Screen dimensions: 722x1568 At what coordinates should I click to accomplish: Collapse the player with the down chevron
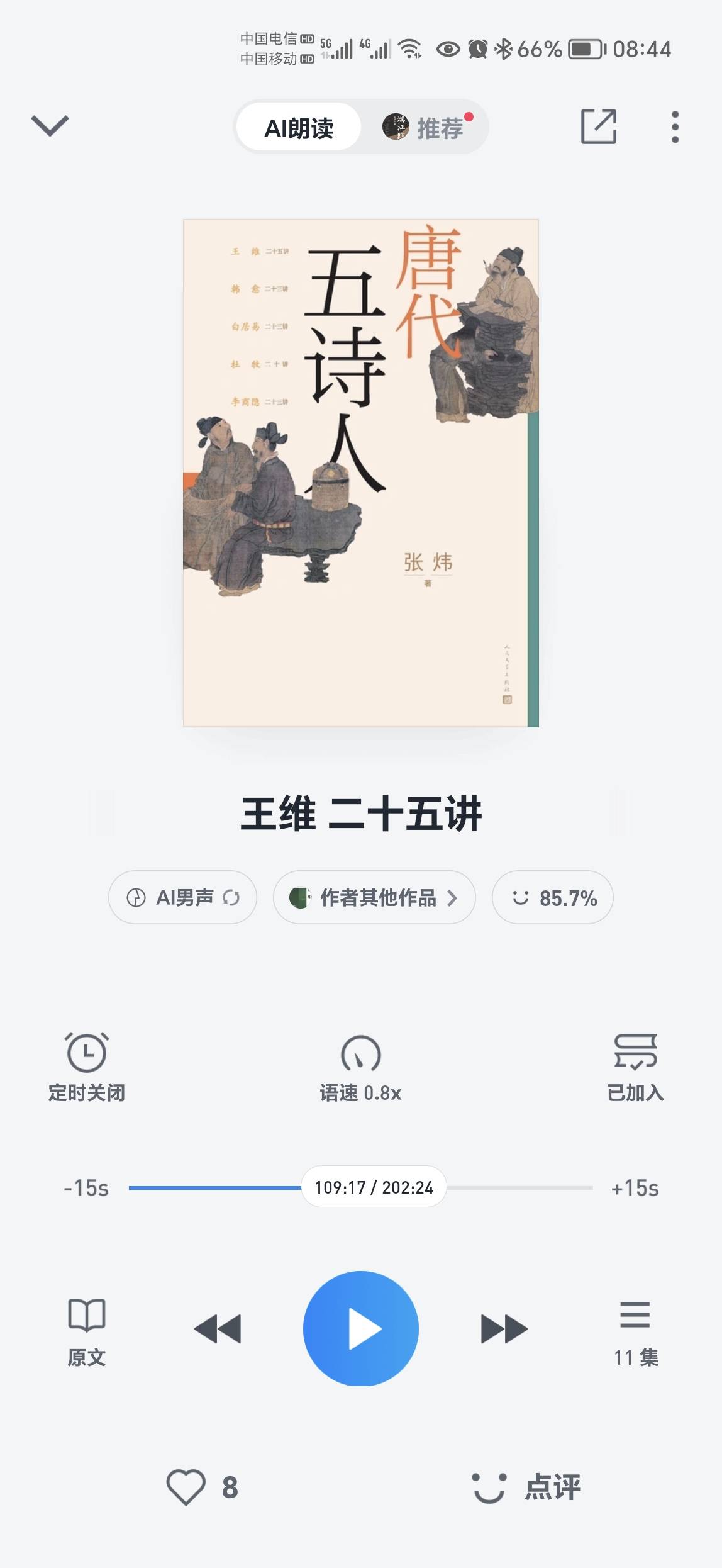point(50,125)
